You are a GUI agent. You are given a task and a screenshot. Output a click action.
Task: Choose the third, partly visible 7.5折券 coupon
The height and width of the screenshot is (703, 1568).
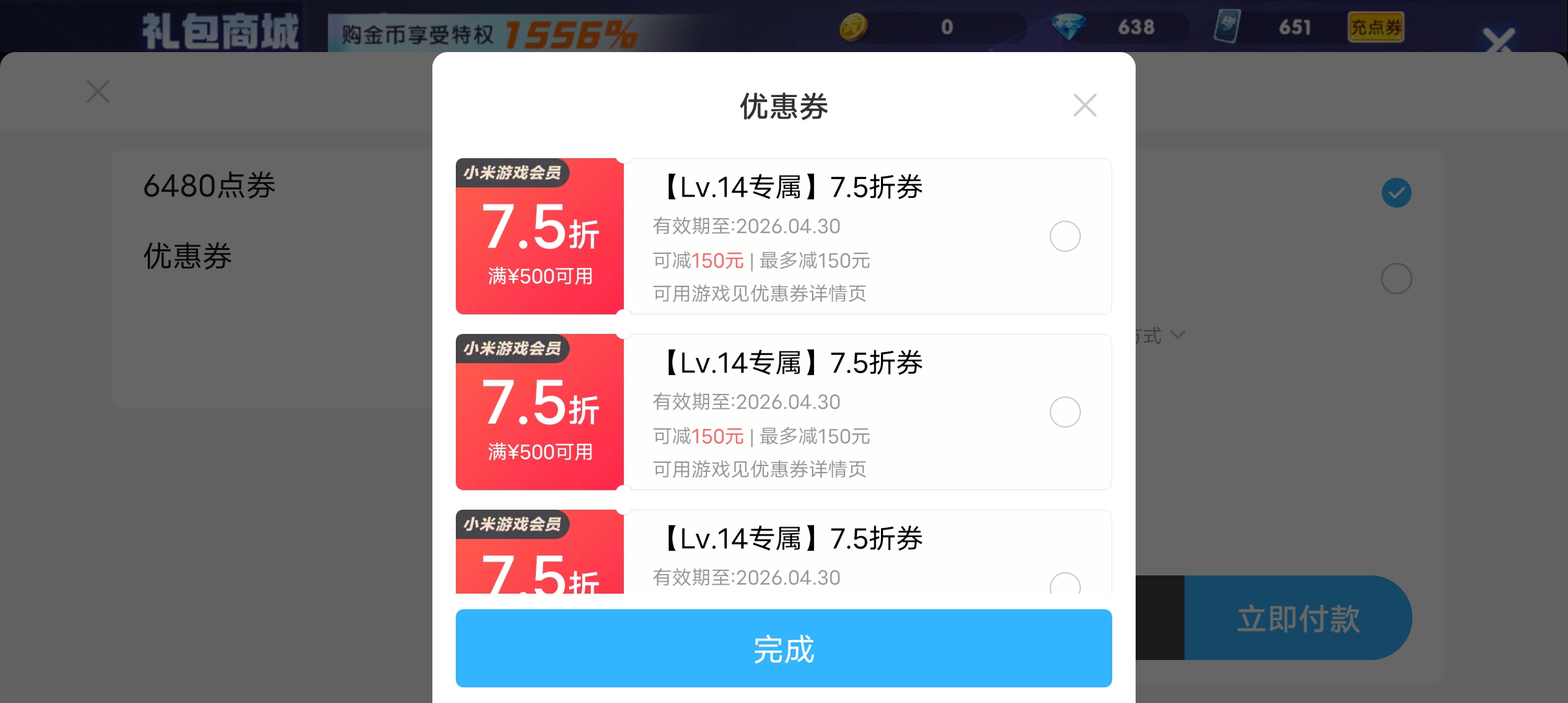pos(1065,583)
